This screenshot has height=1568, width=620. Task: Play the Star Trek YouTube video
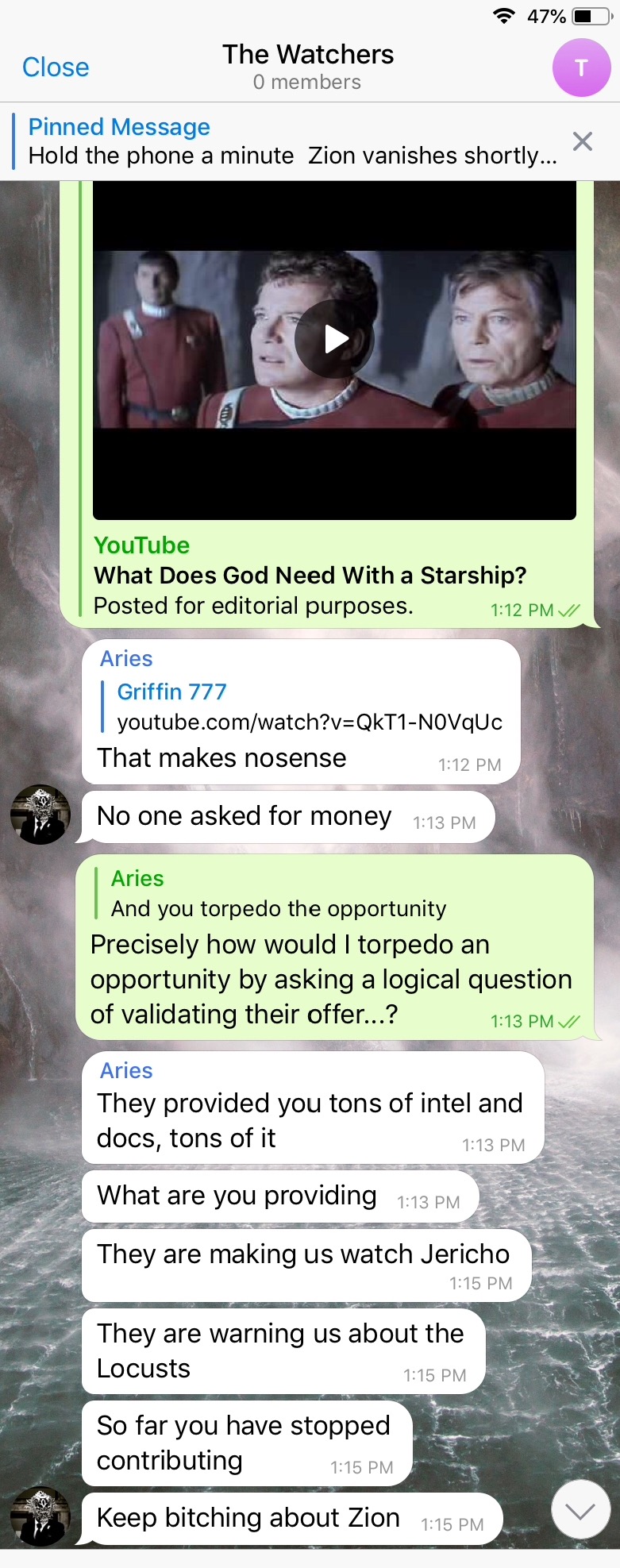335,339
